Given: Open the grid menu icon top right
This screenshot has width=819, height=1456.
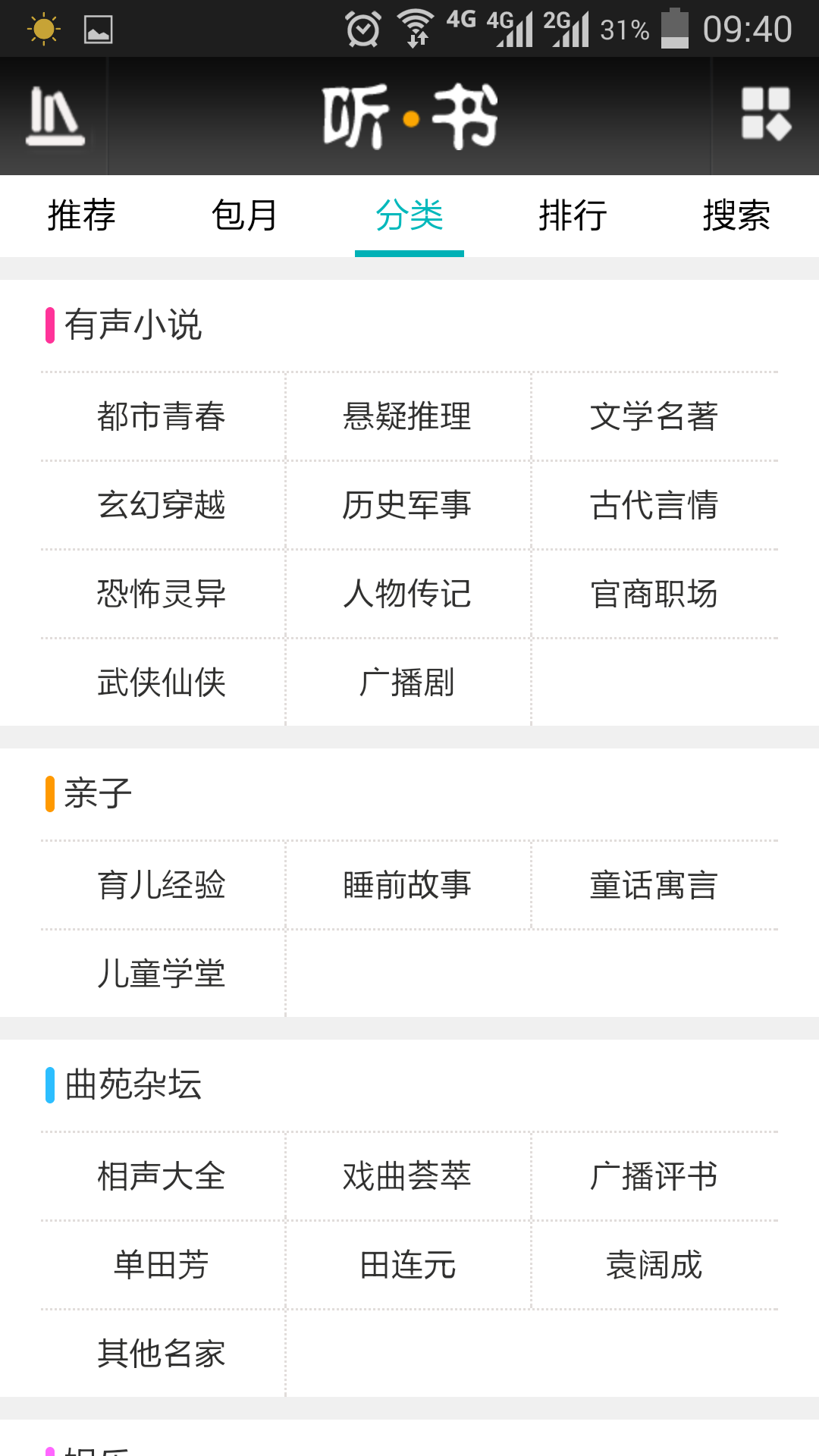Looking at the screenshot, I should click(768, 118).
